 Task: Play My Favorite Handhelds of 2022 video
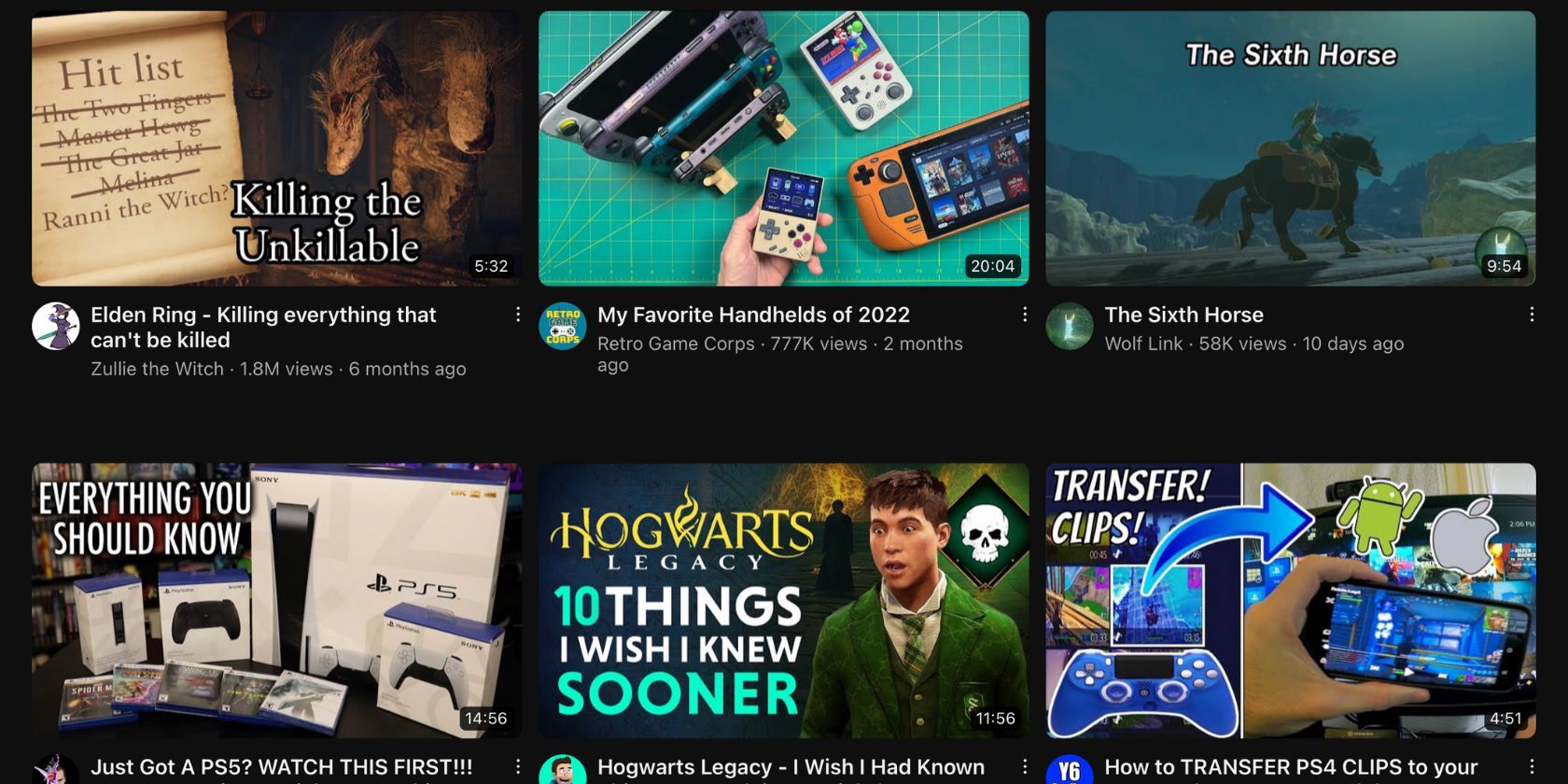783,149
